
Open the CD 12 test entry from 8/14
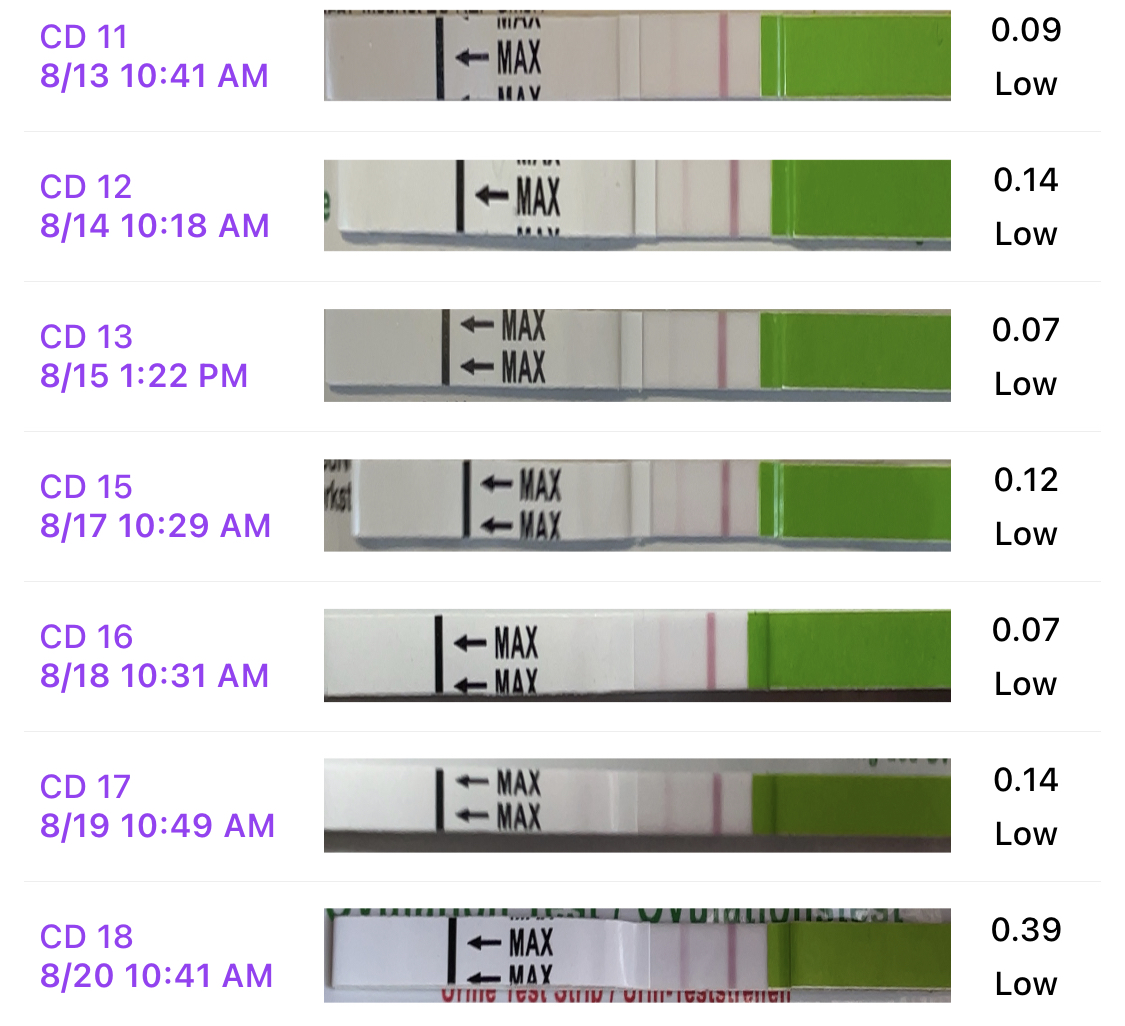coord(154,206)
